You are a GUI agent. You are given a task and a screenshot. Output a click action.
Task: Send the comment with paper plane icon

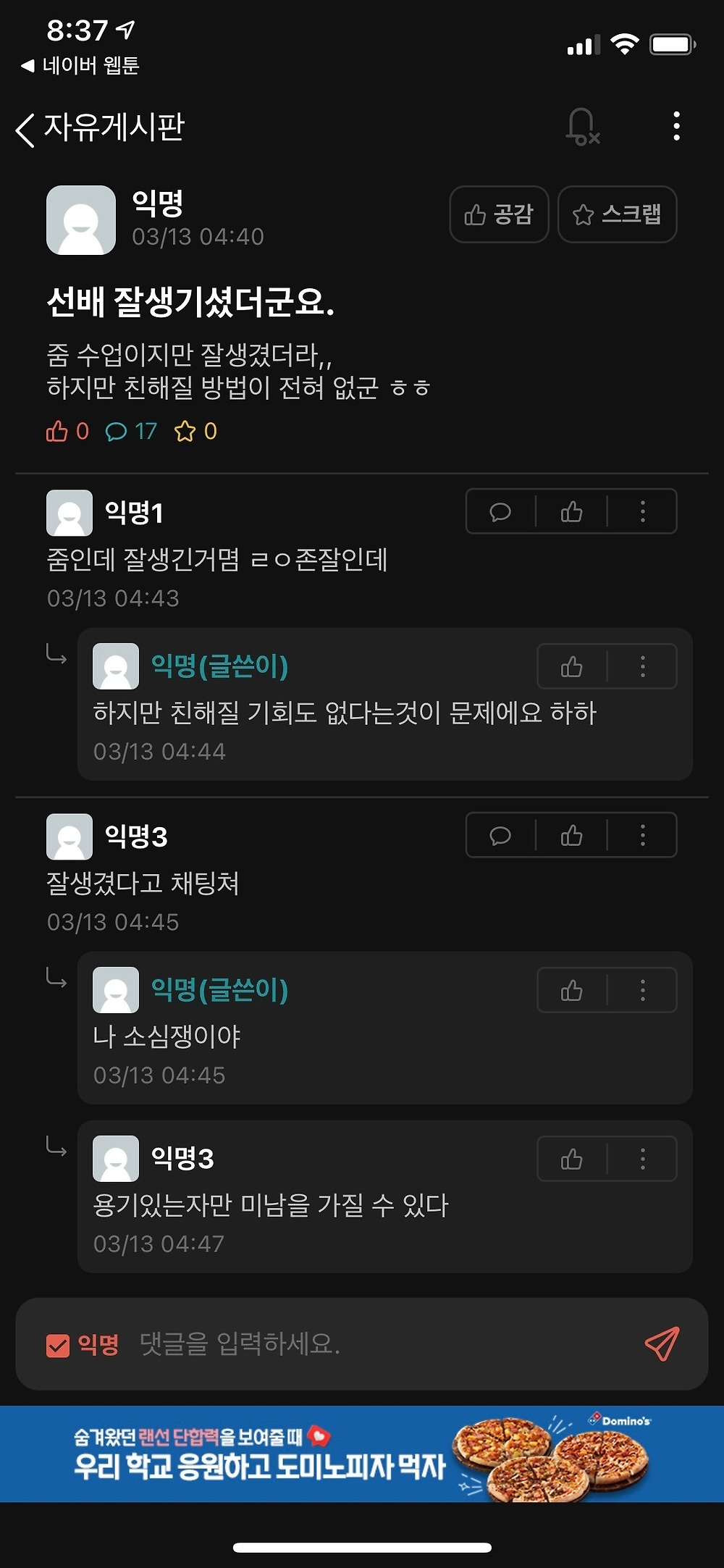(662, 1344)
